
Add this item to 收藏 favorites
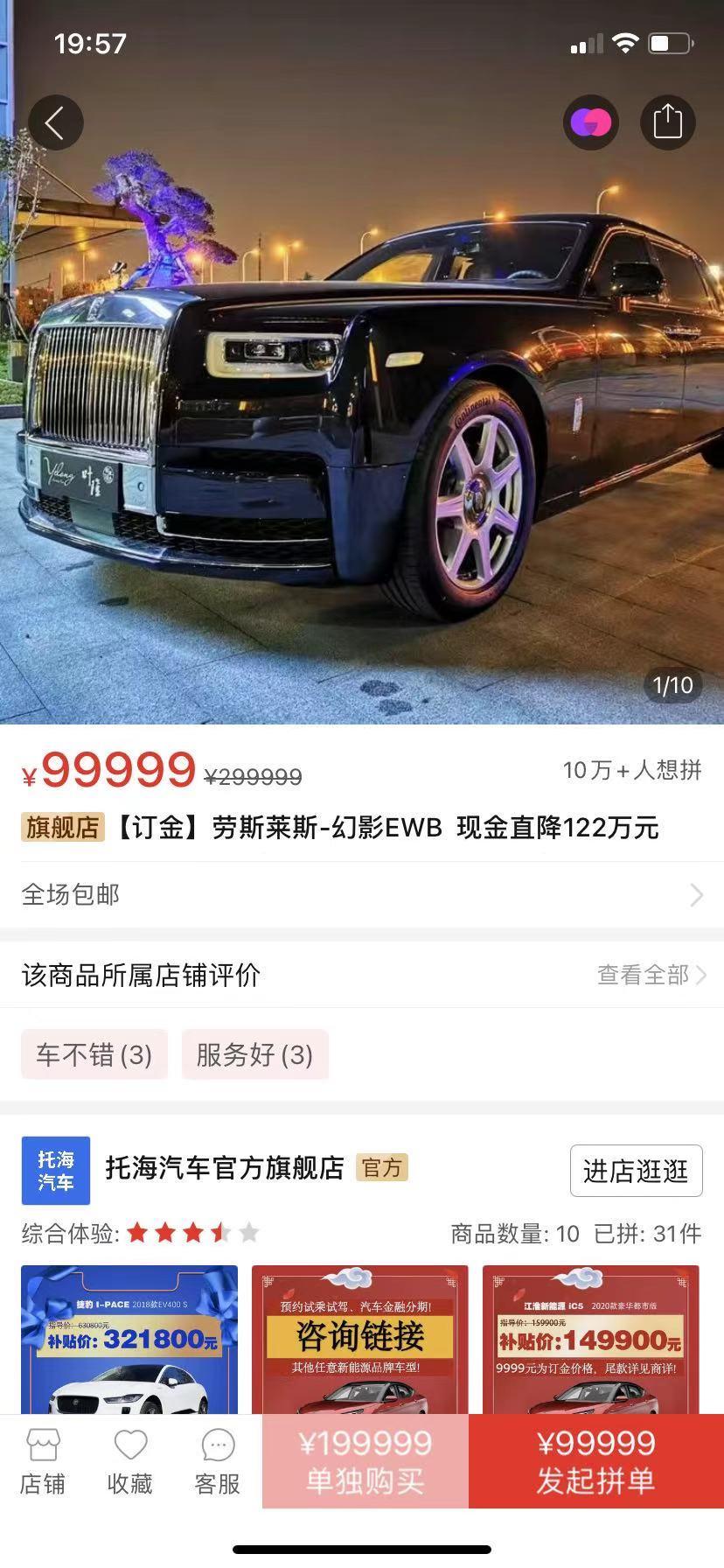pos(130,1462)
